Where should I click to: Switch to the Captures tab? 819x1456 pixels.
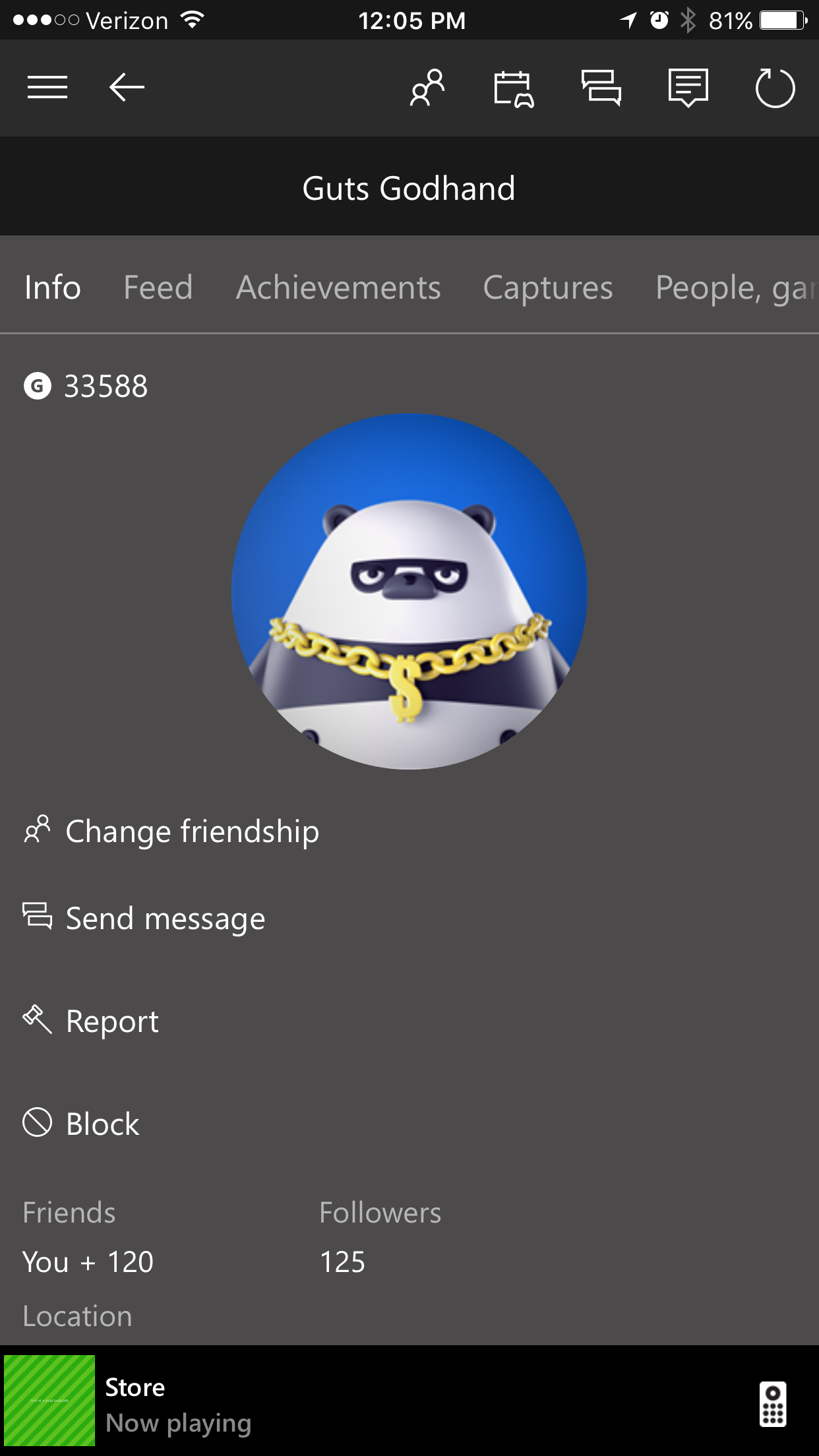point(548,288)
